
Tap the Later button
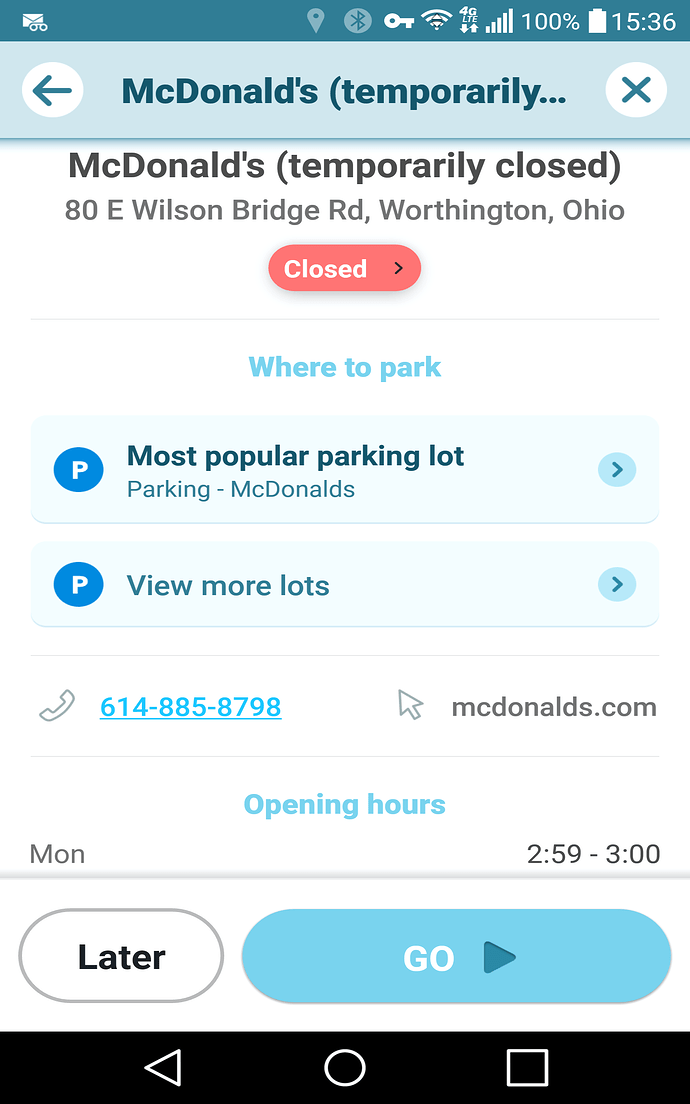121,956
